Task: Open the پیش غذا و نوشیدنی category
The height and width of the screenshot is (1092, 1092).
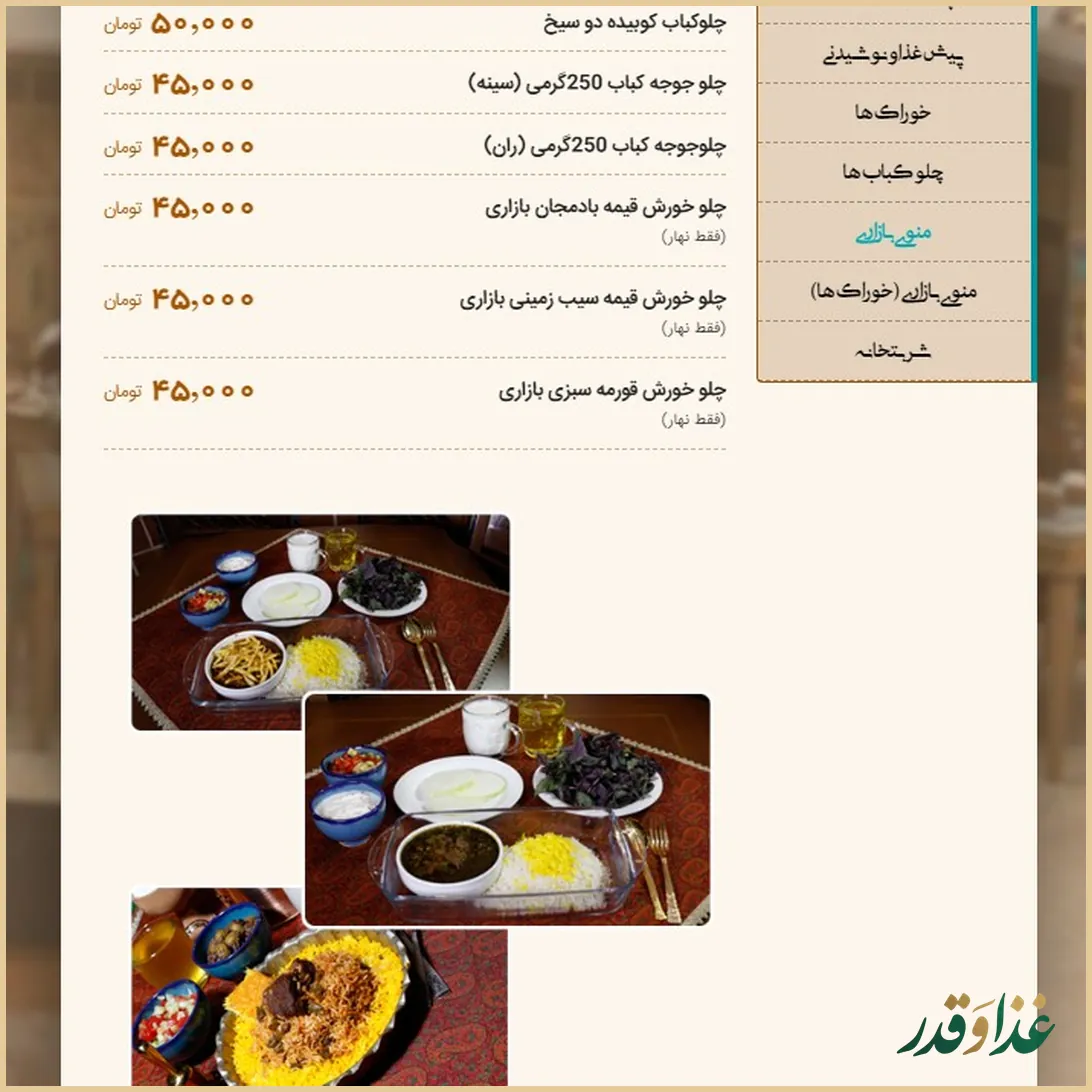Action: (893, 55)
